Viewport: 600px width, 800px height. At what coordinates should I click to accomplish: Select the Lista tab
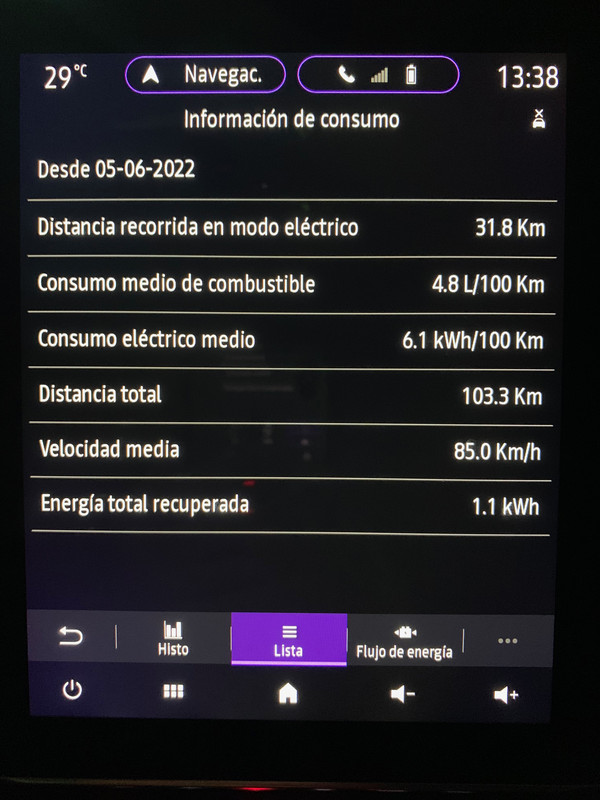[288, 640]
